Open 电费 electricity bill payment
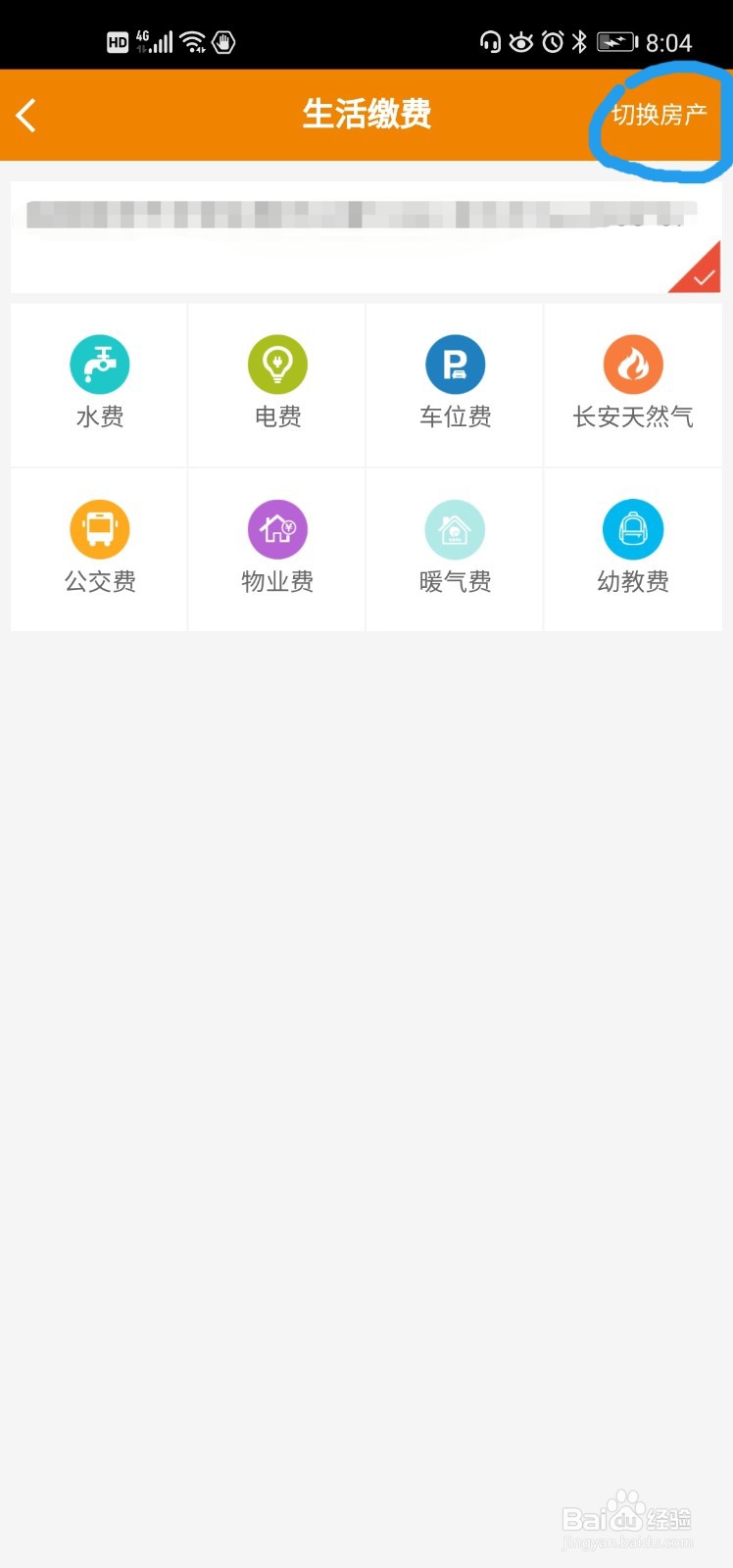Image resolution: width=733 pixels, height=1568 pixels. point(277,384)
